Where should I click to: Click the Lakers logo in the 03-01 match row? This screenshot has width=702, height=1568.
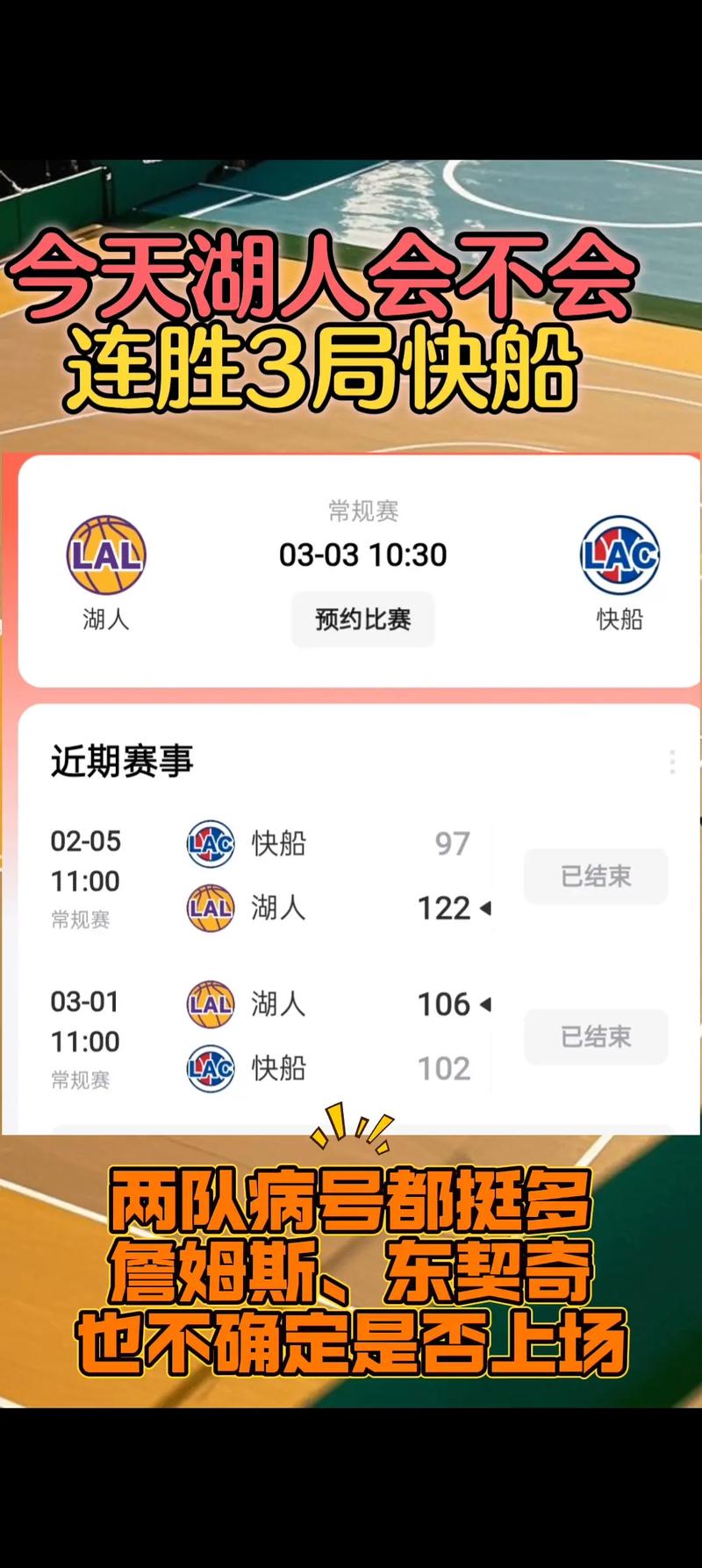point(209,1004)
